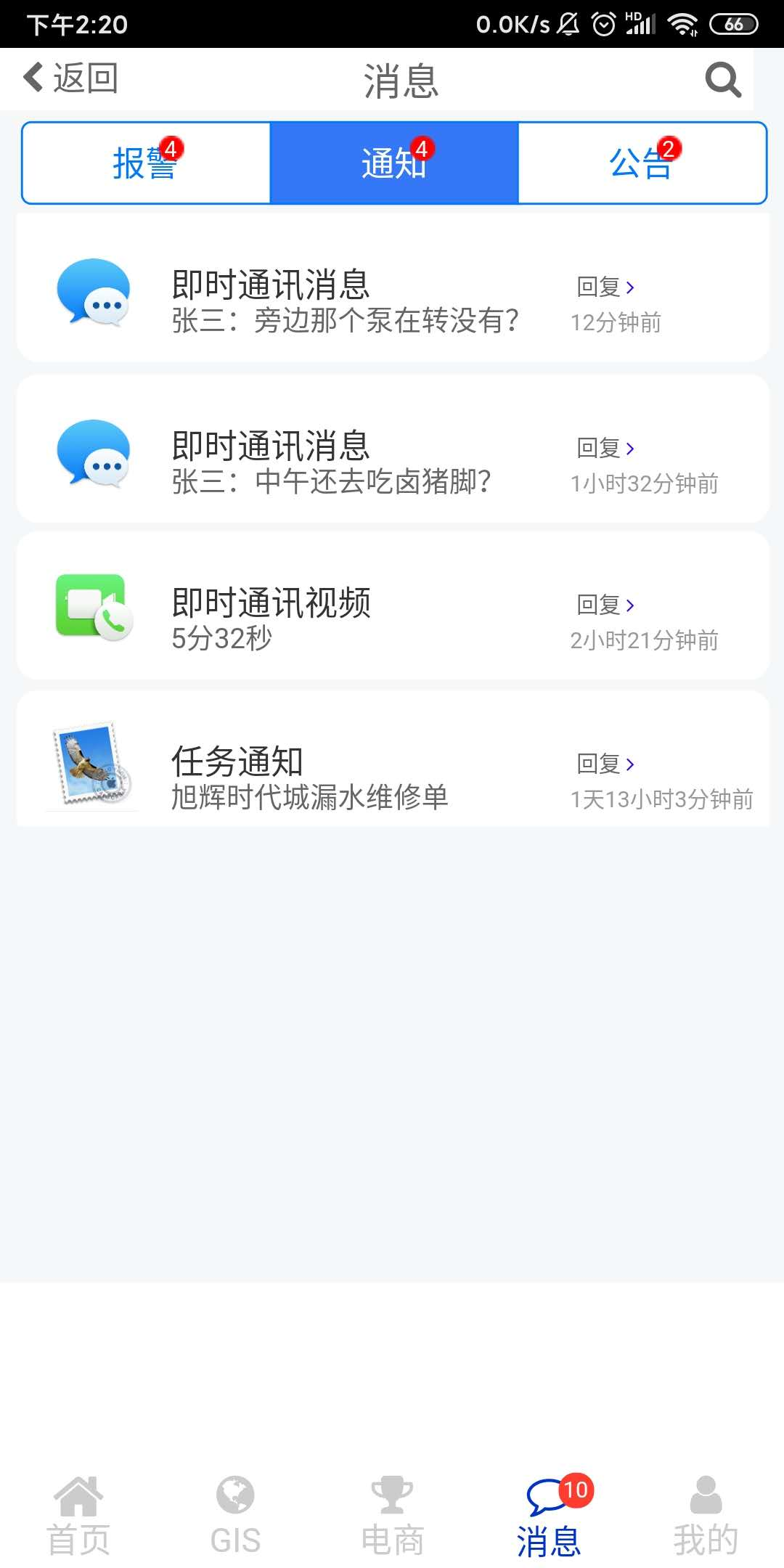Select the 消息 bottom tab
The width and height of the screenshot is (784, 1568).
[x=549, y=1516]
